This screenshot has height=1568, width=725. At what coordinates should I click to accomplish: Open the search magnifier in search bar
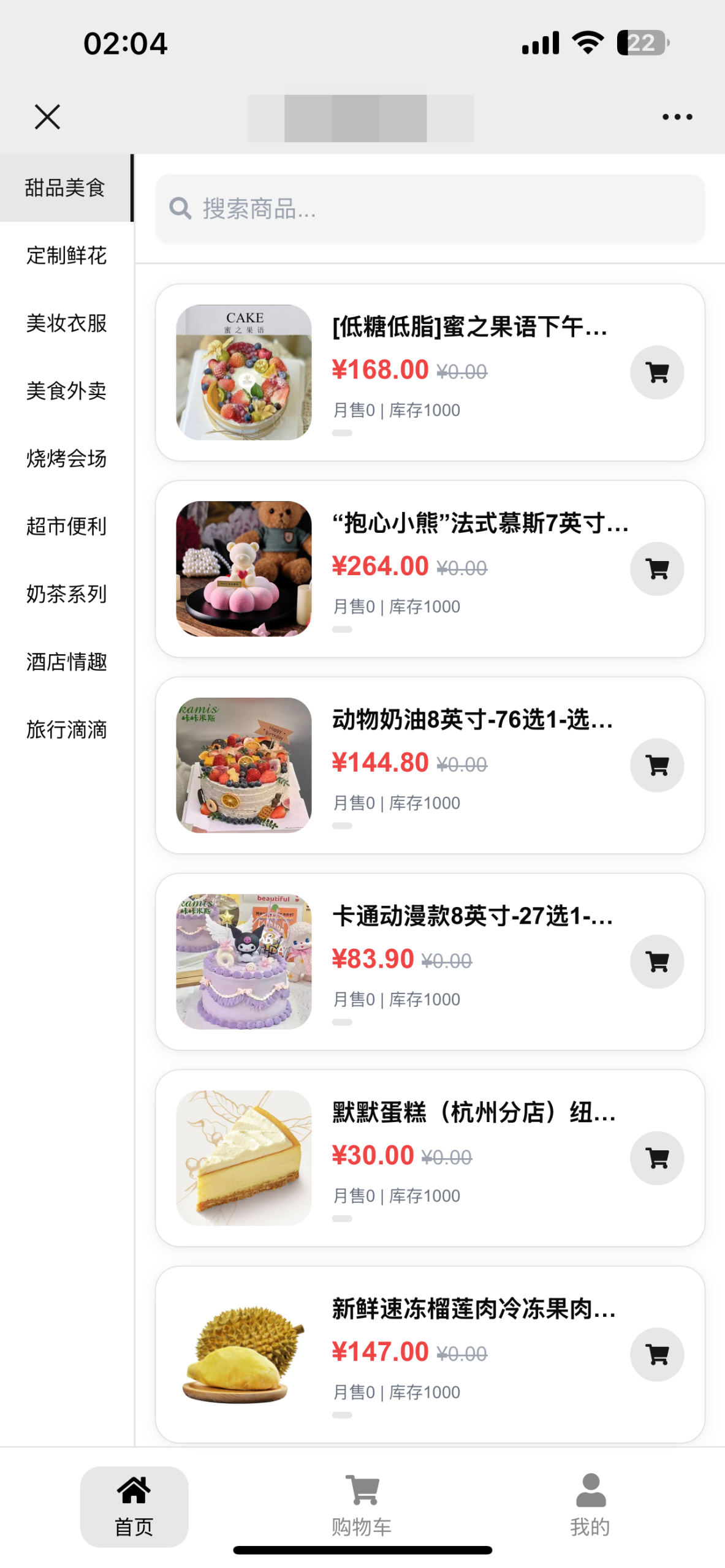point(178,209)
